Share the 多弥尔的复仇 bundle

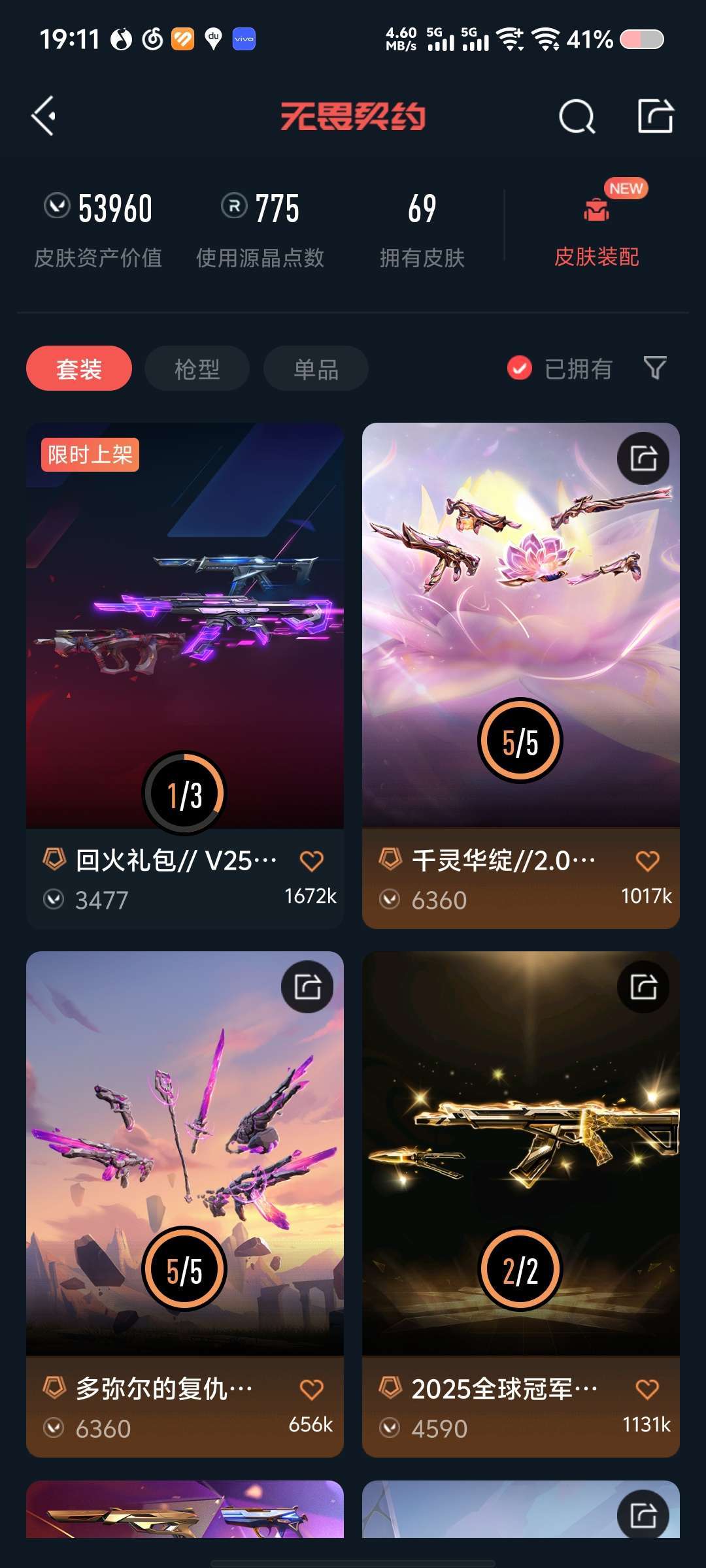307,987
